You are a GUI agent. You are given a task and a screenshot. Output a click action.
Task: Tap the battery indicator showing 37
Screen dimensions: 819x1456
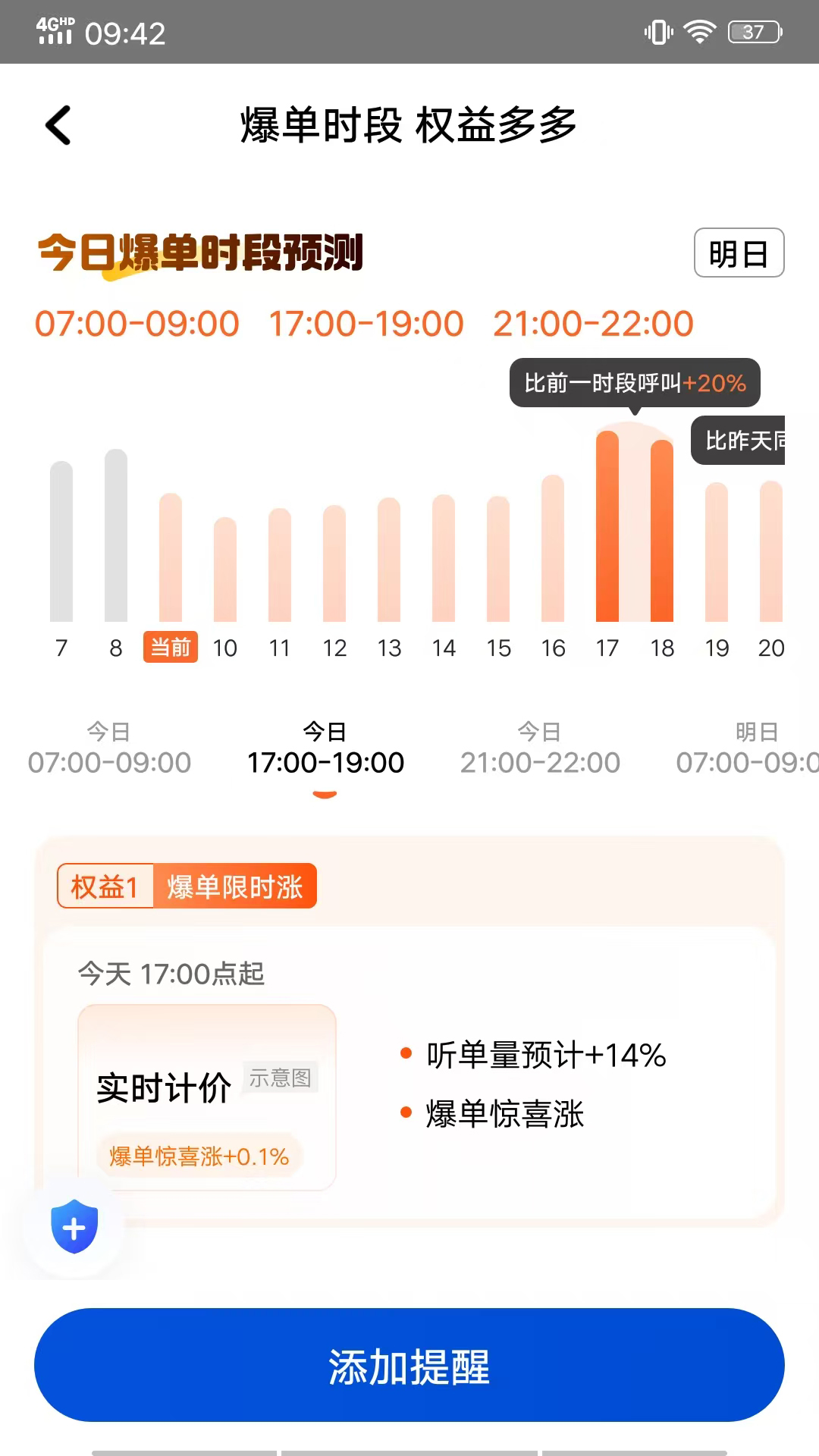click(x=751, y=32)
